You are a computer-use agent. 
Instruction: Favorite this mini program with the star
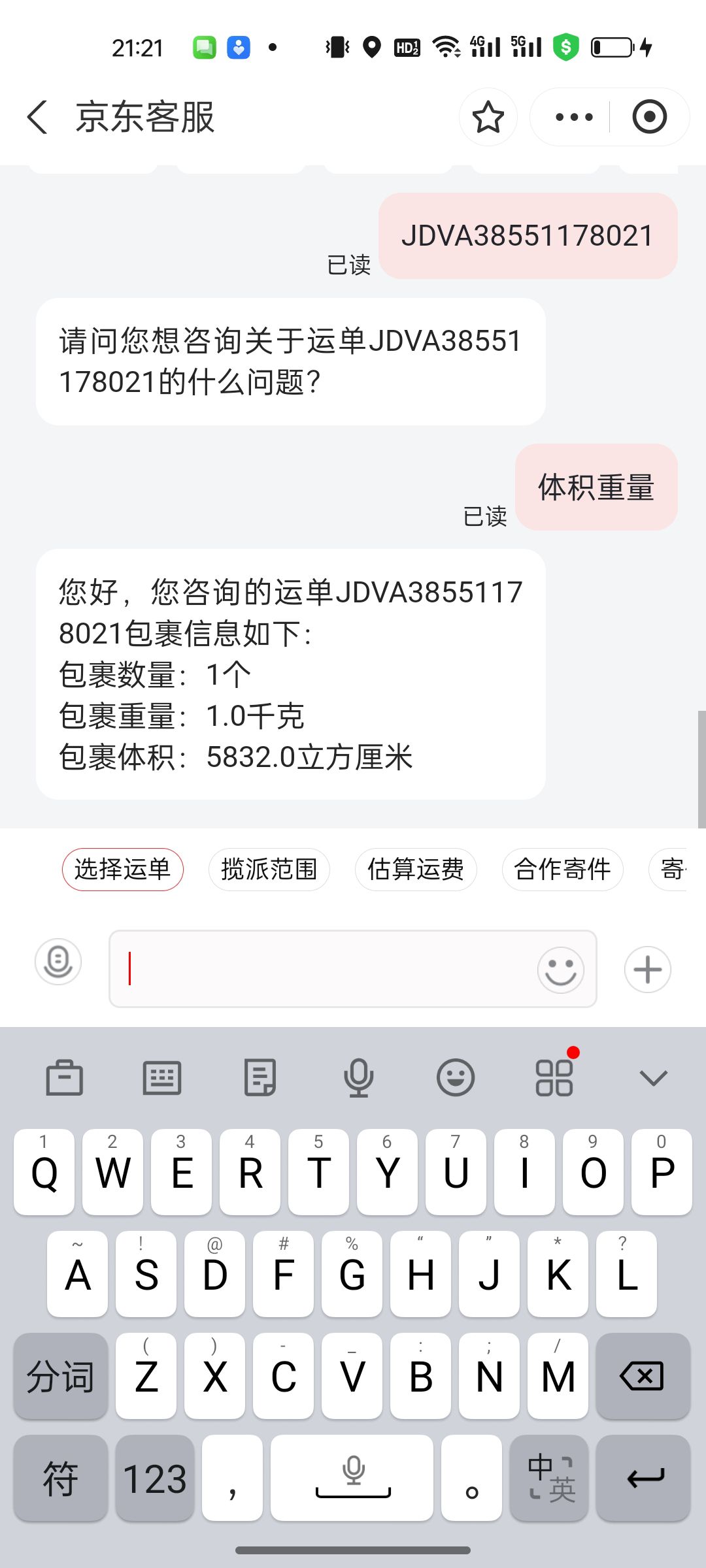click(x=488, y=117)
